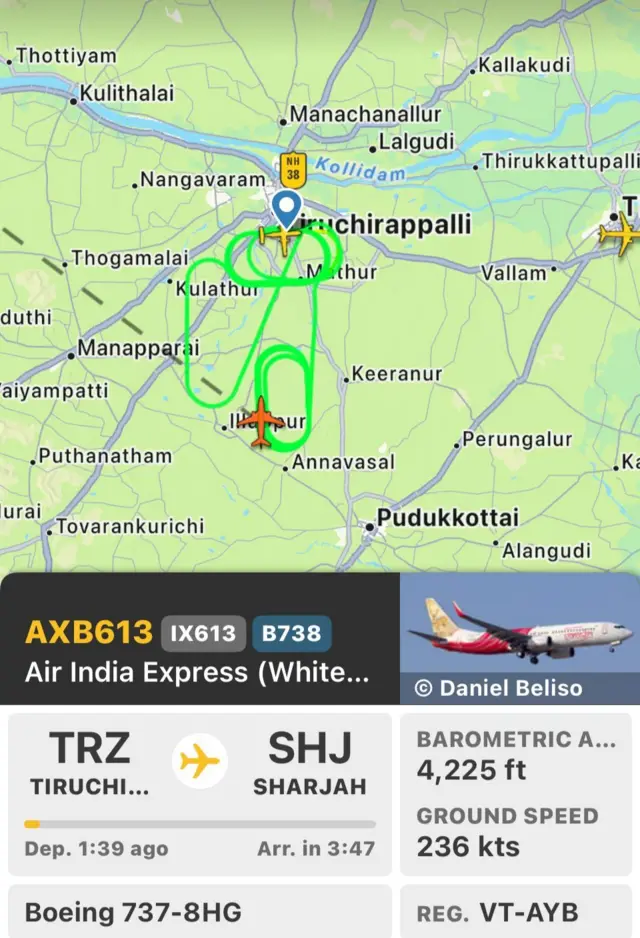Select the yellow aircraft at the map's right edge
Screen dimensions: 640x938
click(x=620, y=236)
